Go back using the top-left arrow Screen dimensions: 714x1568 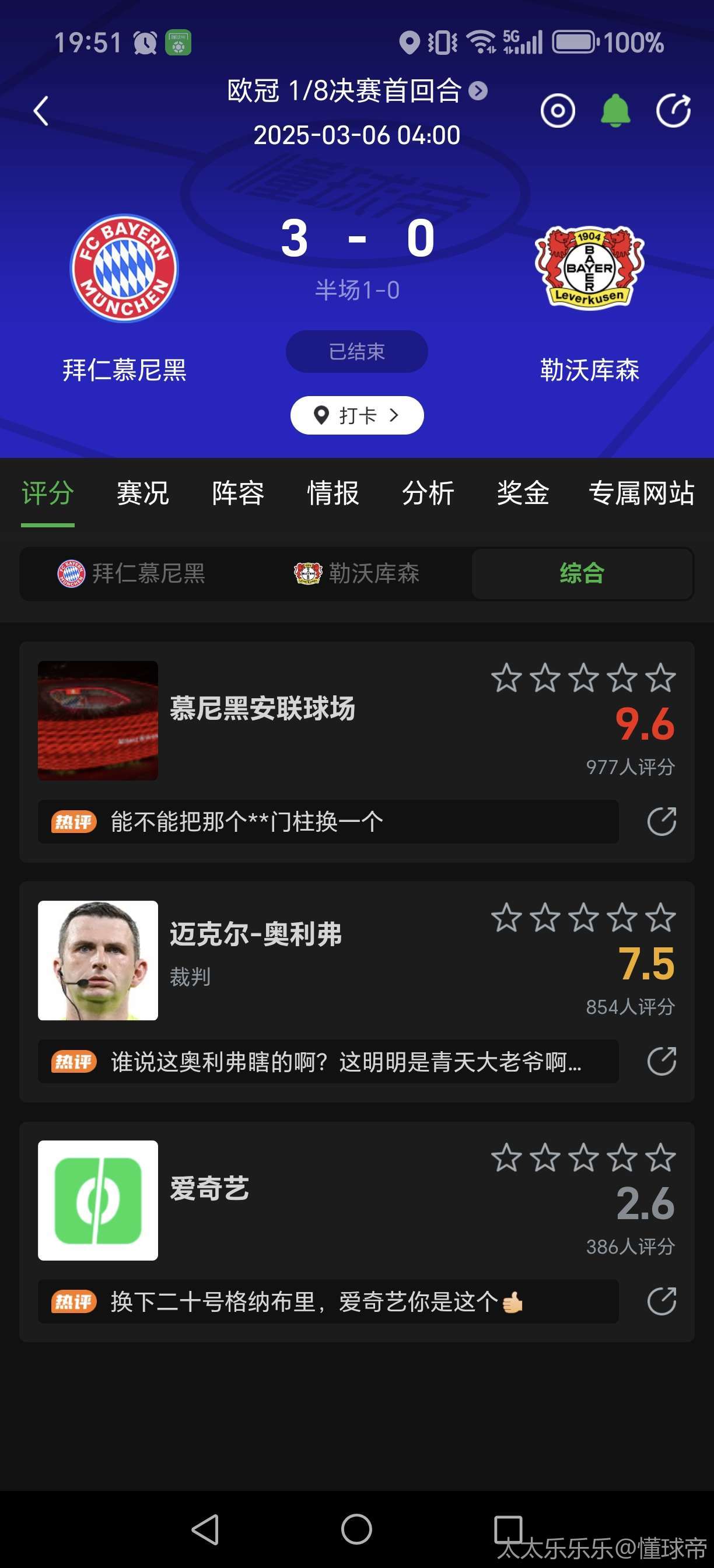point(41,111)
